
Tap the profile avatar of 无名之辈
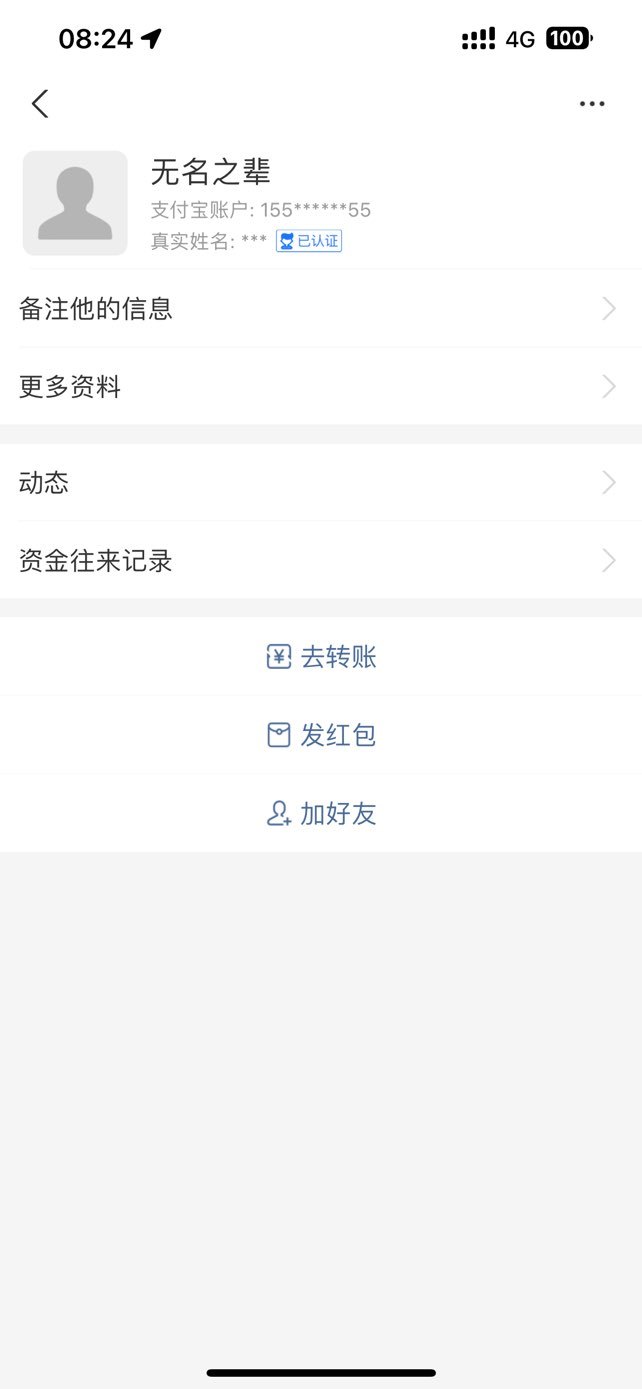pos(75,203)
